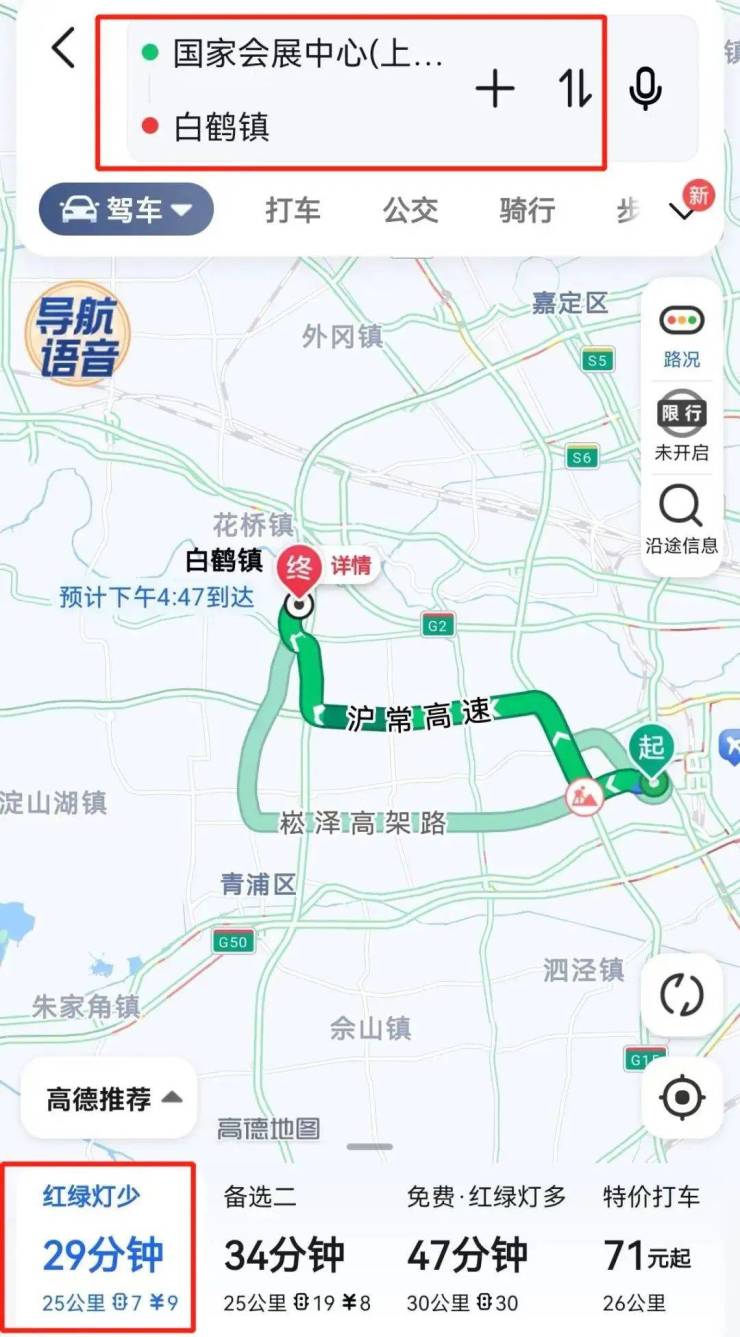
Task: View 详情 of destination 白鹤镇
Action: click(351, 566)
